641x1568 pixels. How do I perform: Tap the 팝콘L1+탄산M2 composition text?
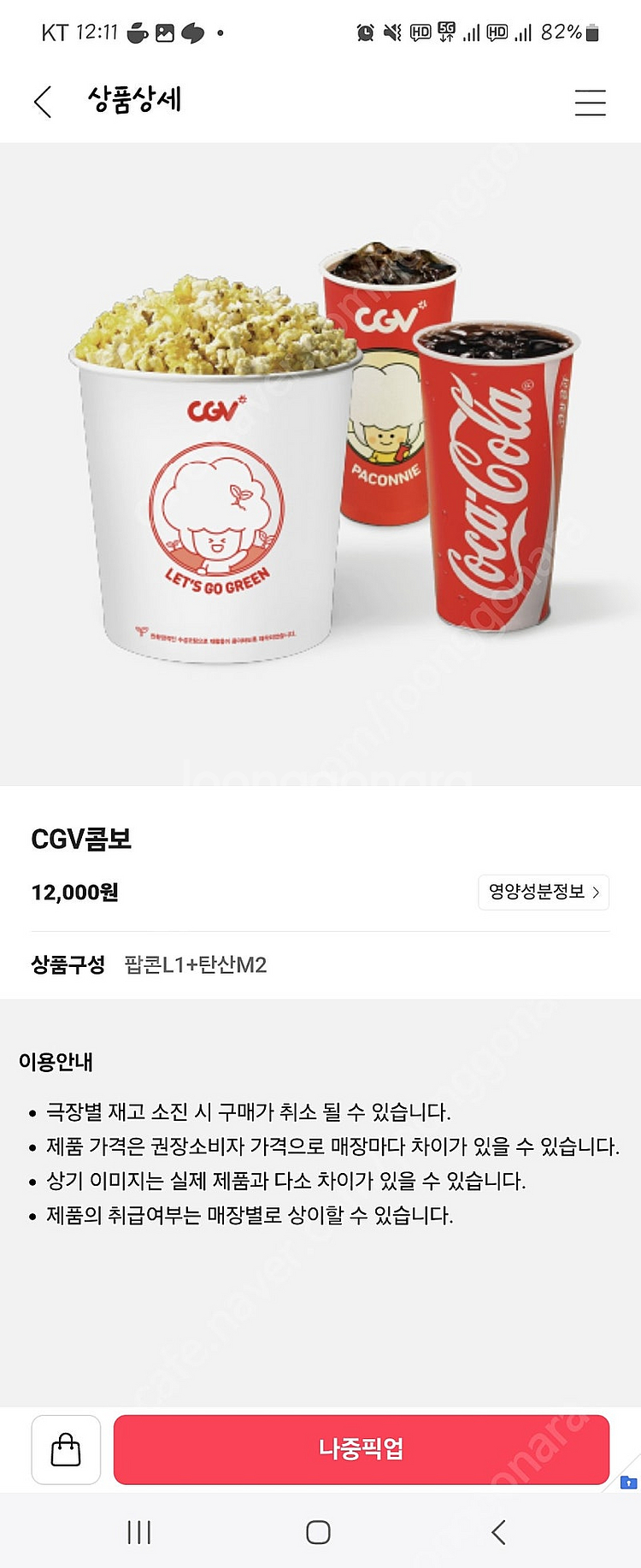click(194, 966)
